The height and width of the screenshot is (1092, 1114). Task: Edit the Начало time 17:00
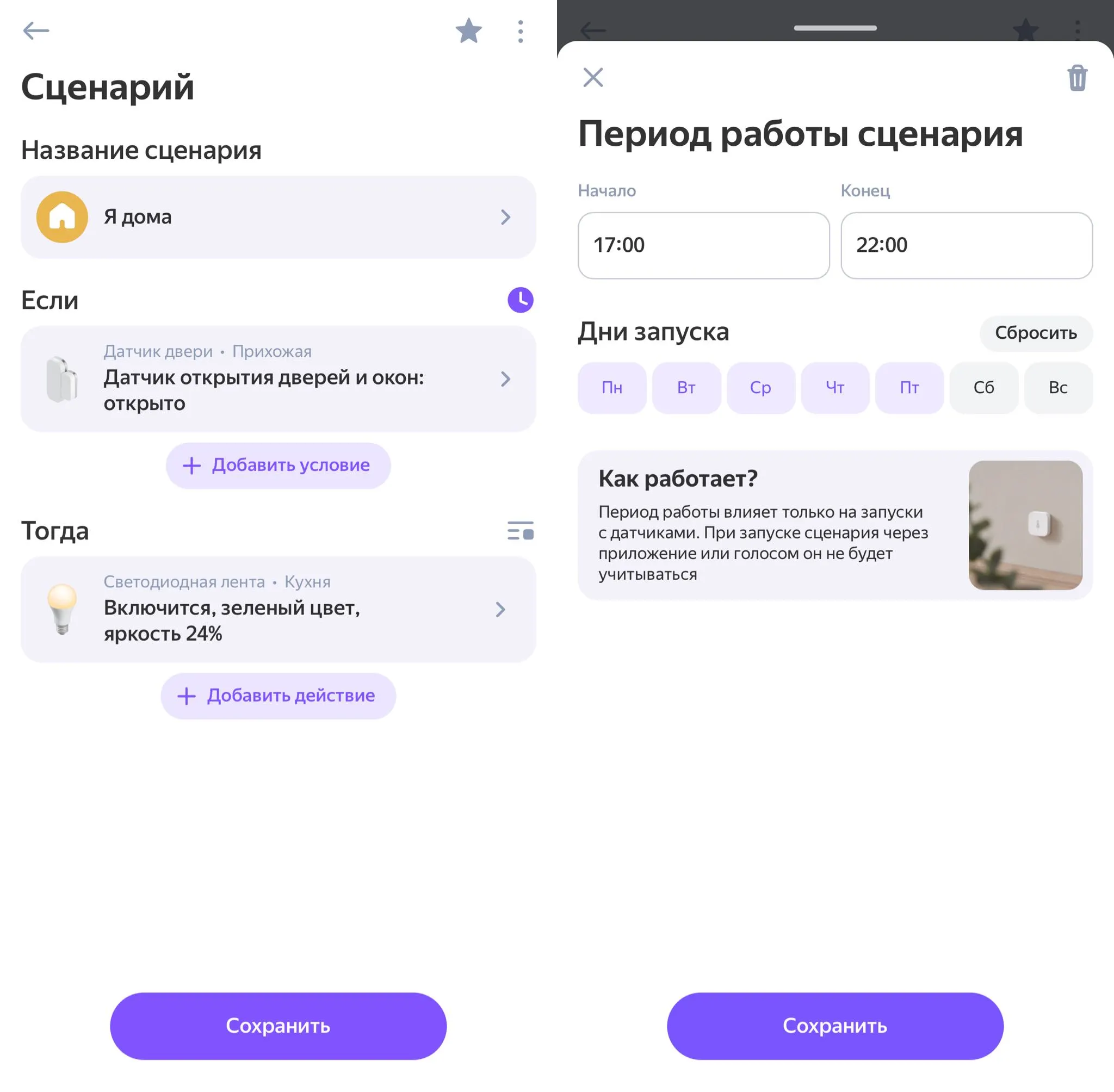click(703, 245)
